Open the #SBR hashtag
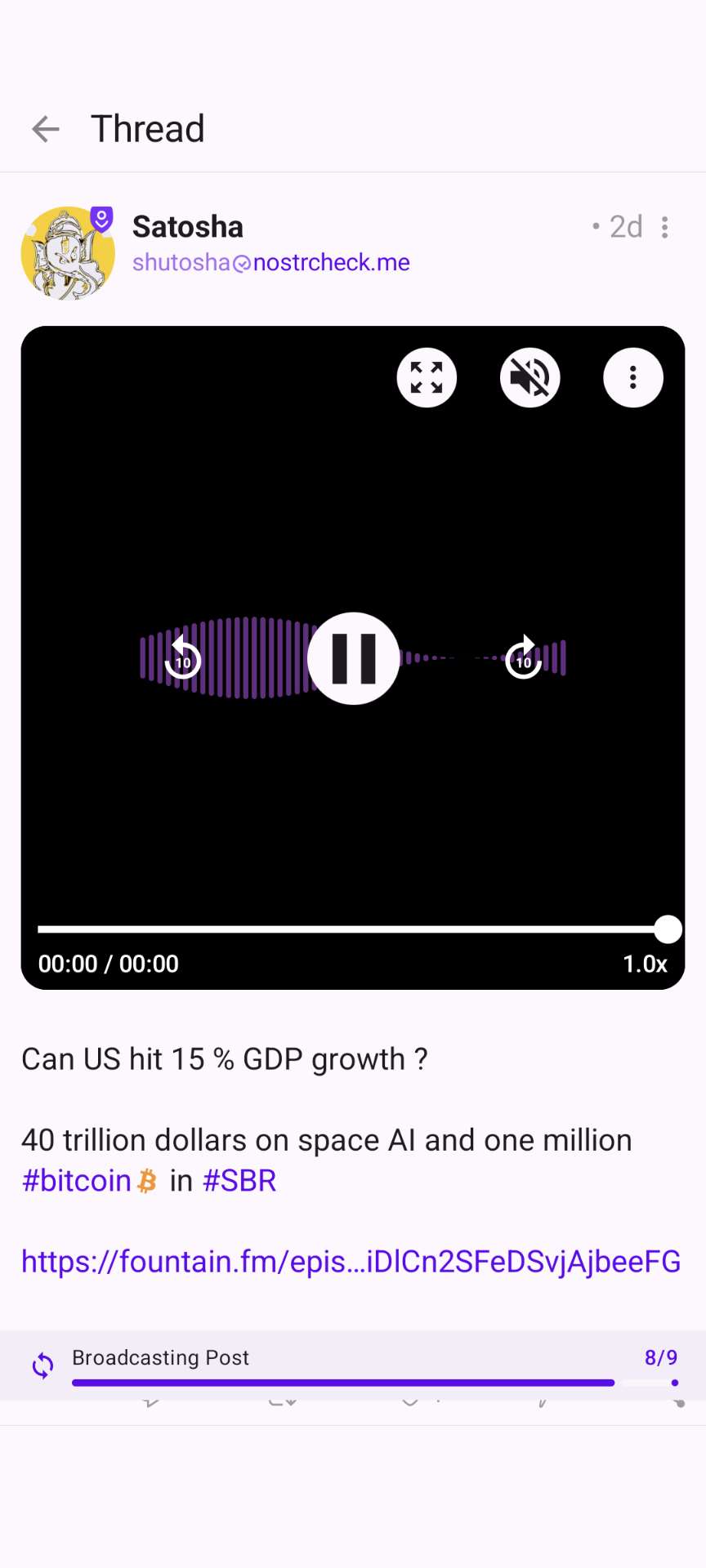706x1568 pixels. tap(239, 1181)
